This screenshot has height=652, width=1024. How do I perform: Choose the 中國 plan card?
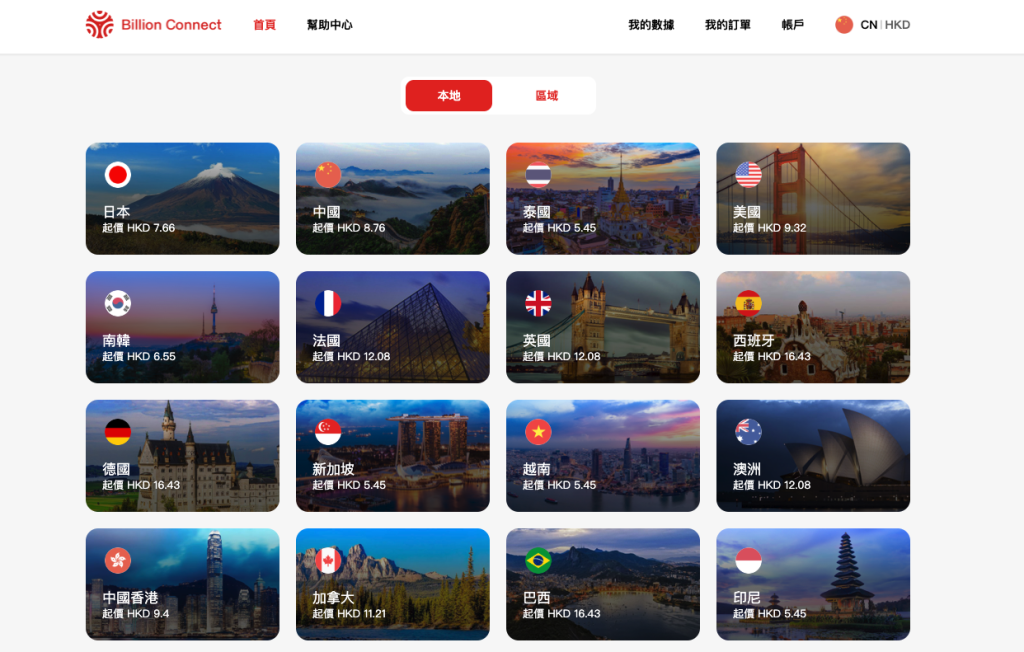tap(392, 198)
